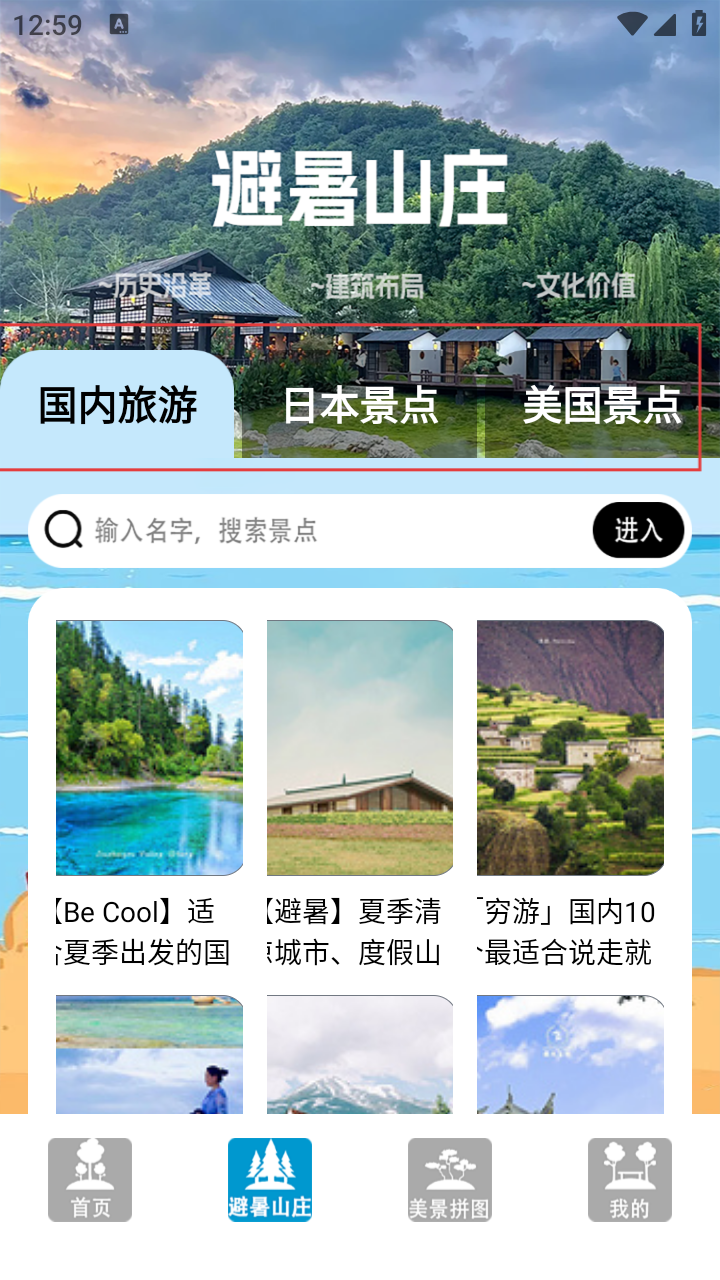720x1280 pixels.
Task: Tap the 输入名字，搜索景点 search field
Action: (330, 530)
